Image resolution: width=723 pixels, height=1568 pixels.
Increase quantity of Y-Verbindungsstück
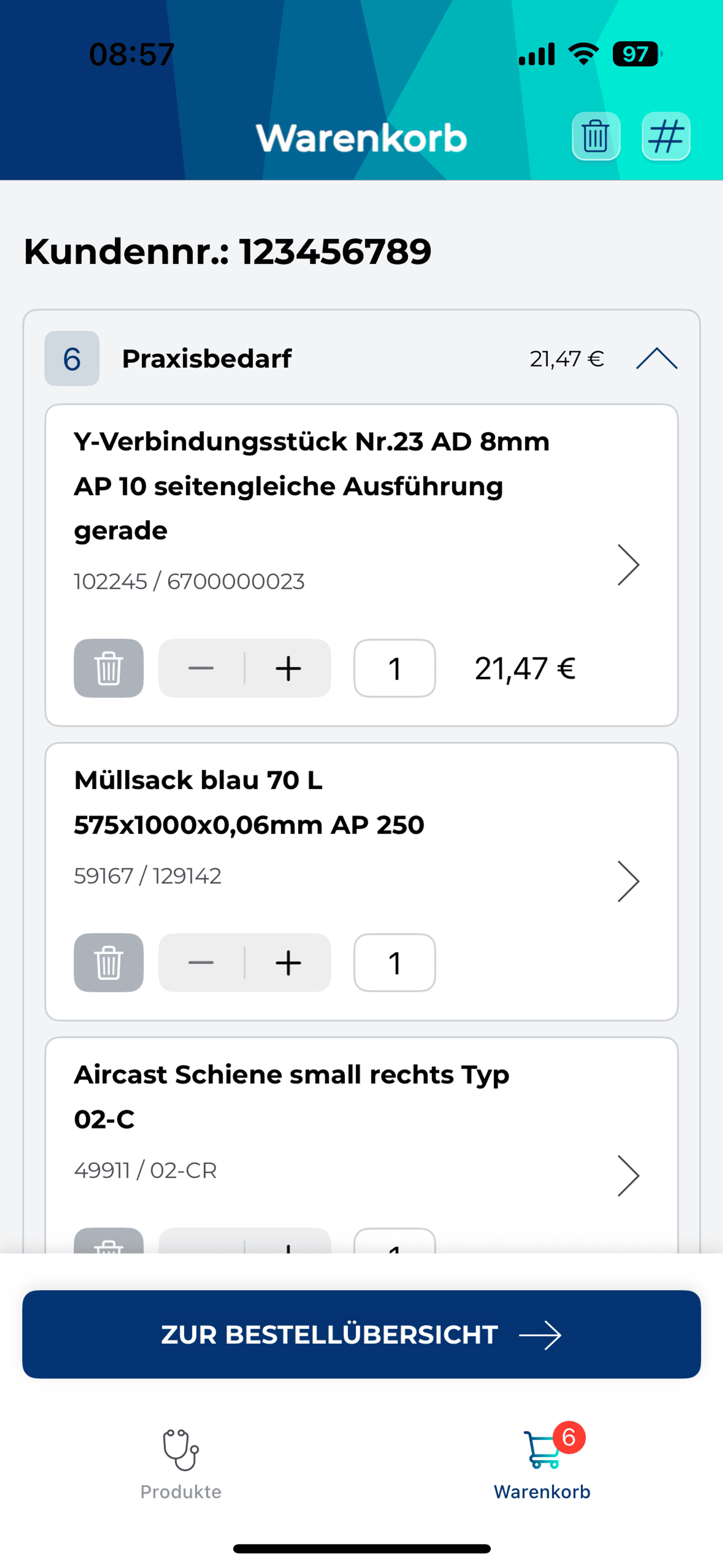(x=288, y=668)
